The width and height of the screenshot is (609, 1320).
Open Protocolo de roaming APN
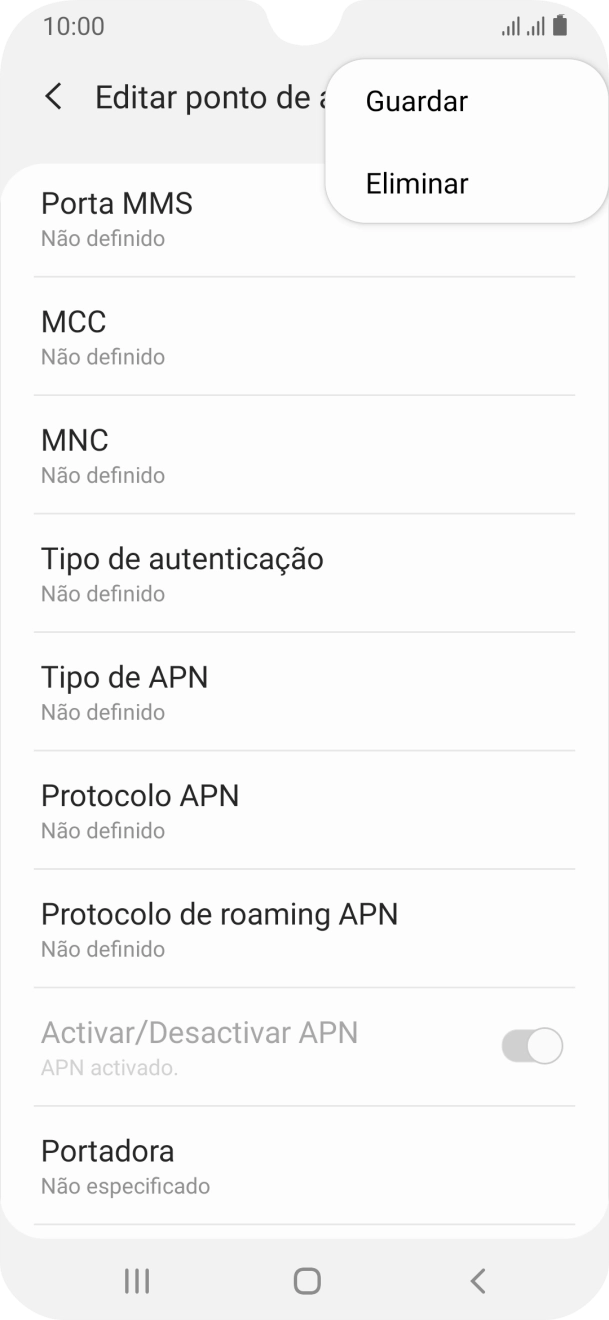point(304,929)
